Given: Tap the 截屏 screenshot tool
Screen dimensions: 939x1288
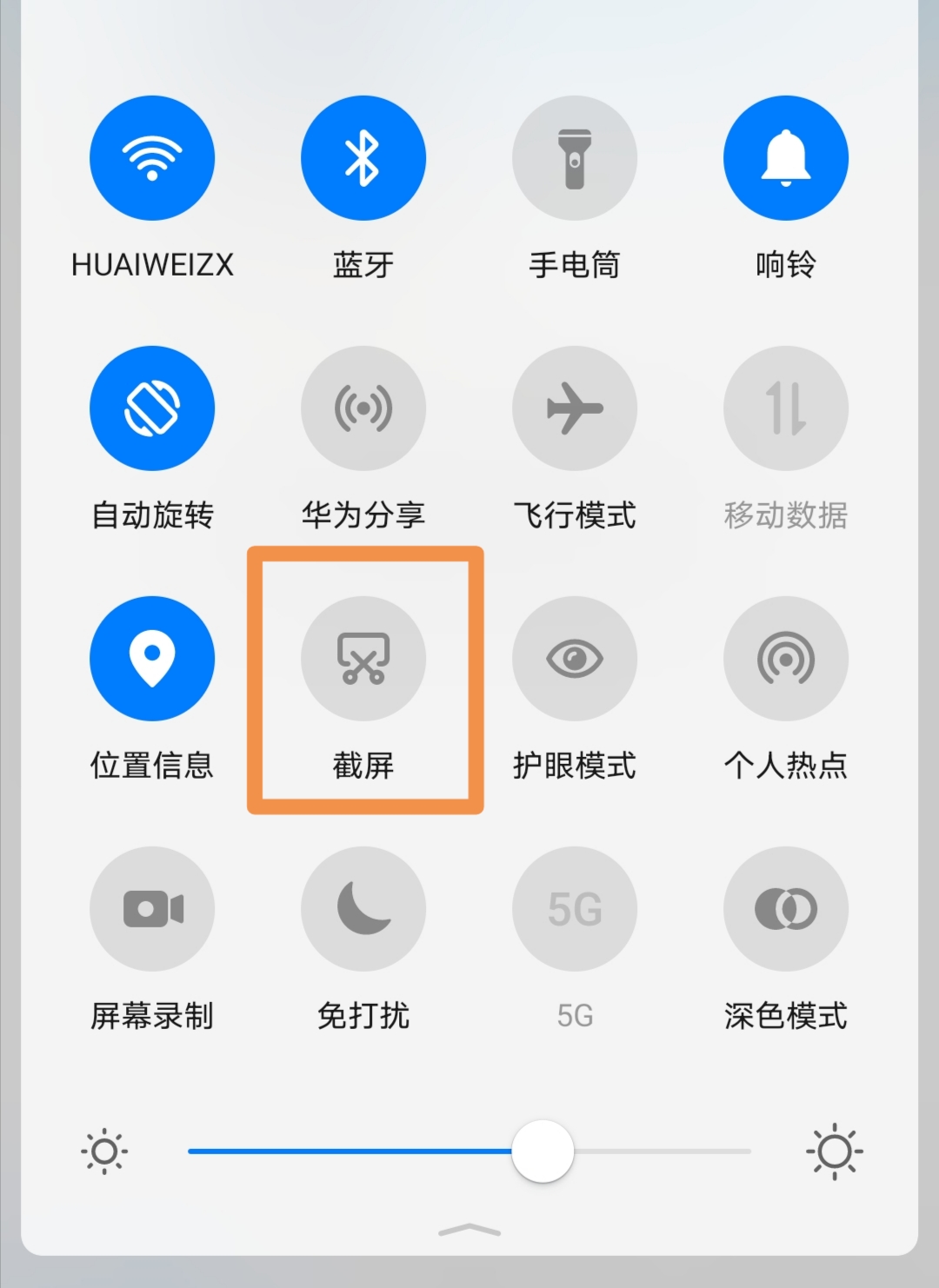Looking at the screenshot, I should (x=363, y=659).
